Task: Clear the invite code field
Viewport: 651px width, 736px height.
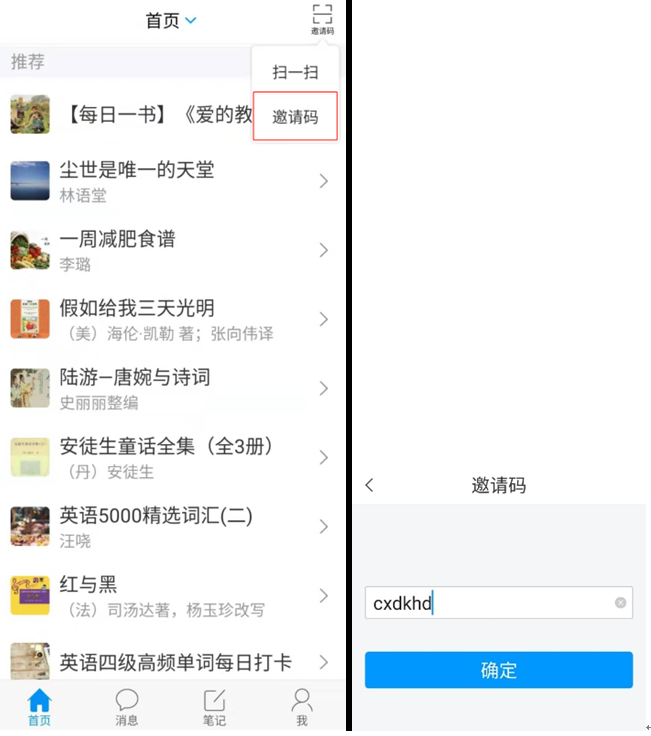Action: pos(620,603)
